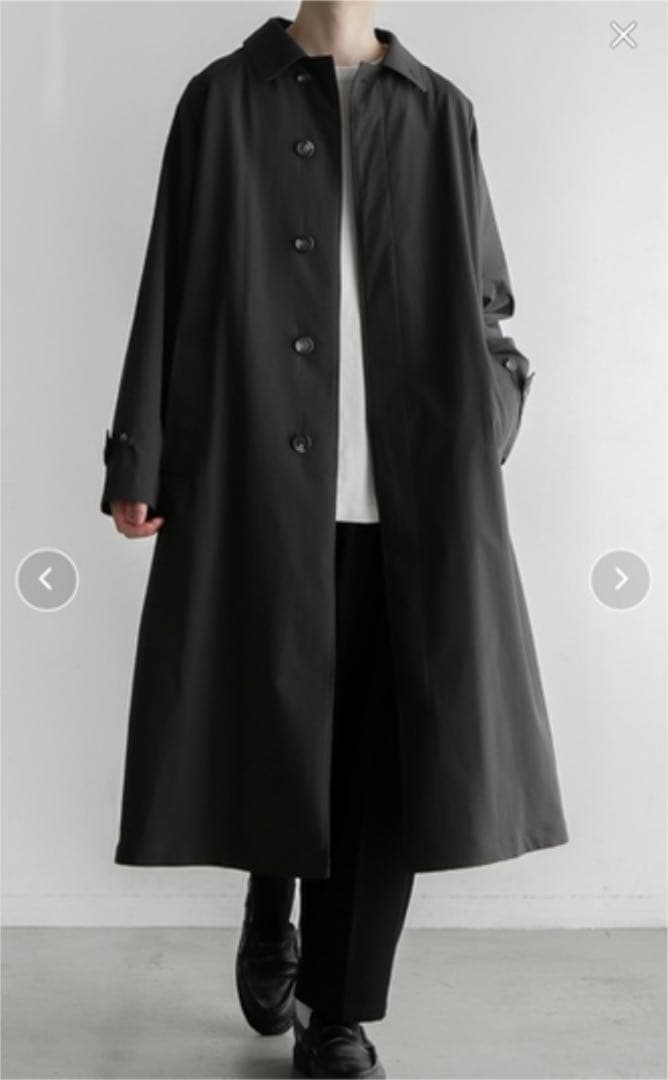This screenshot has width=668, height=1080.
Task: Go to the previous product photo
Action: point(47,579)
